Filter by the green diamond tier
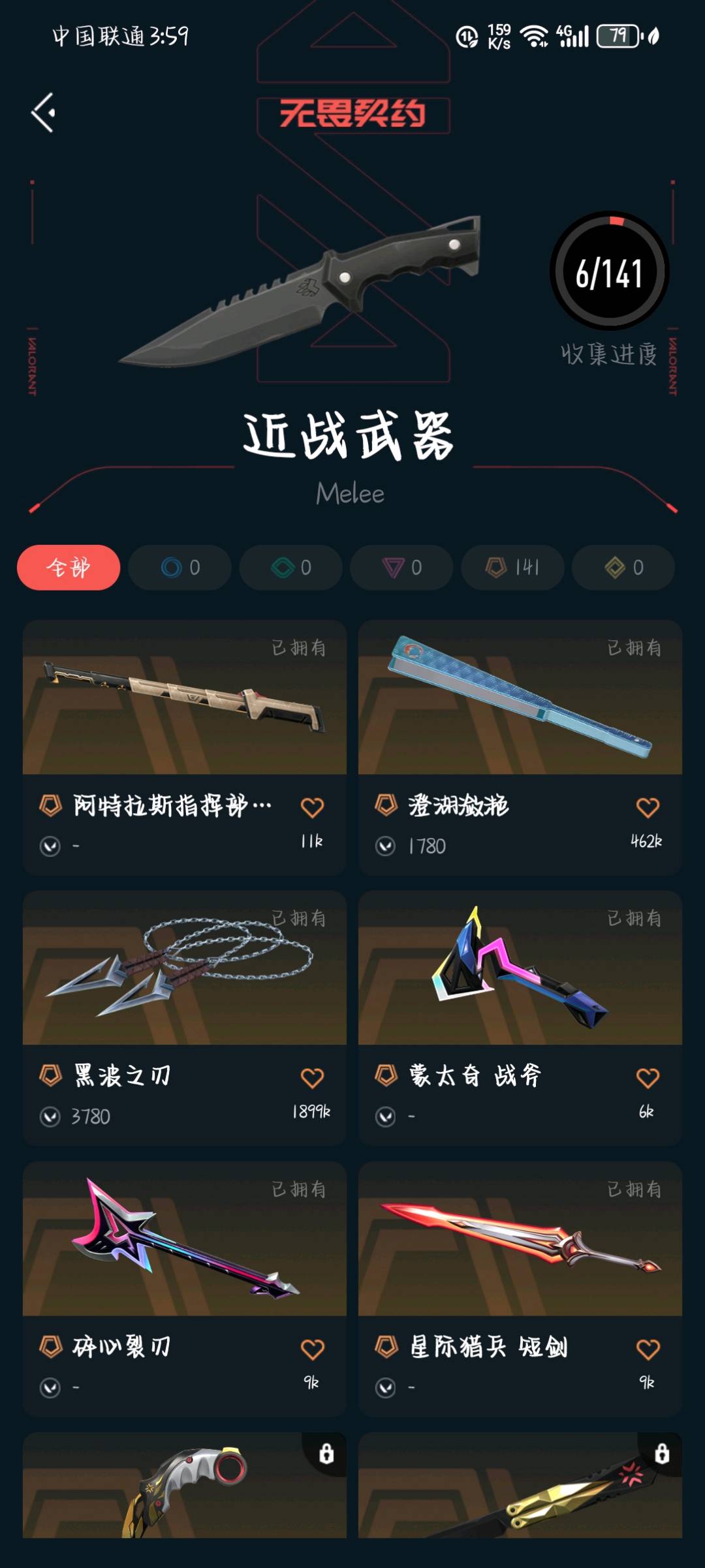This screenshot has height=1568, width=705. pyautogui.click(x=291, y=568)
